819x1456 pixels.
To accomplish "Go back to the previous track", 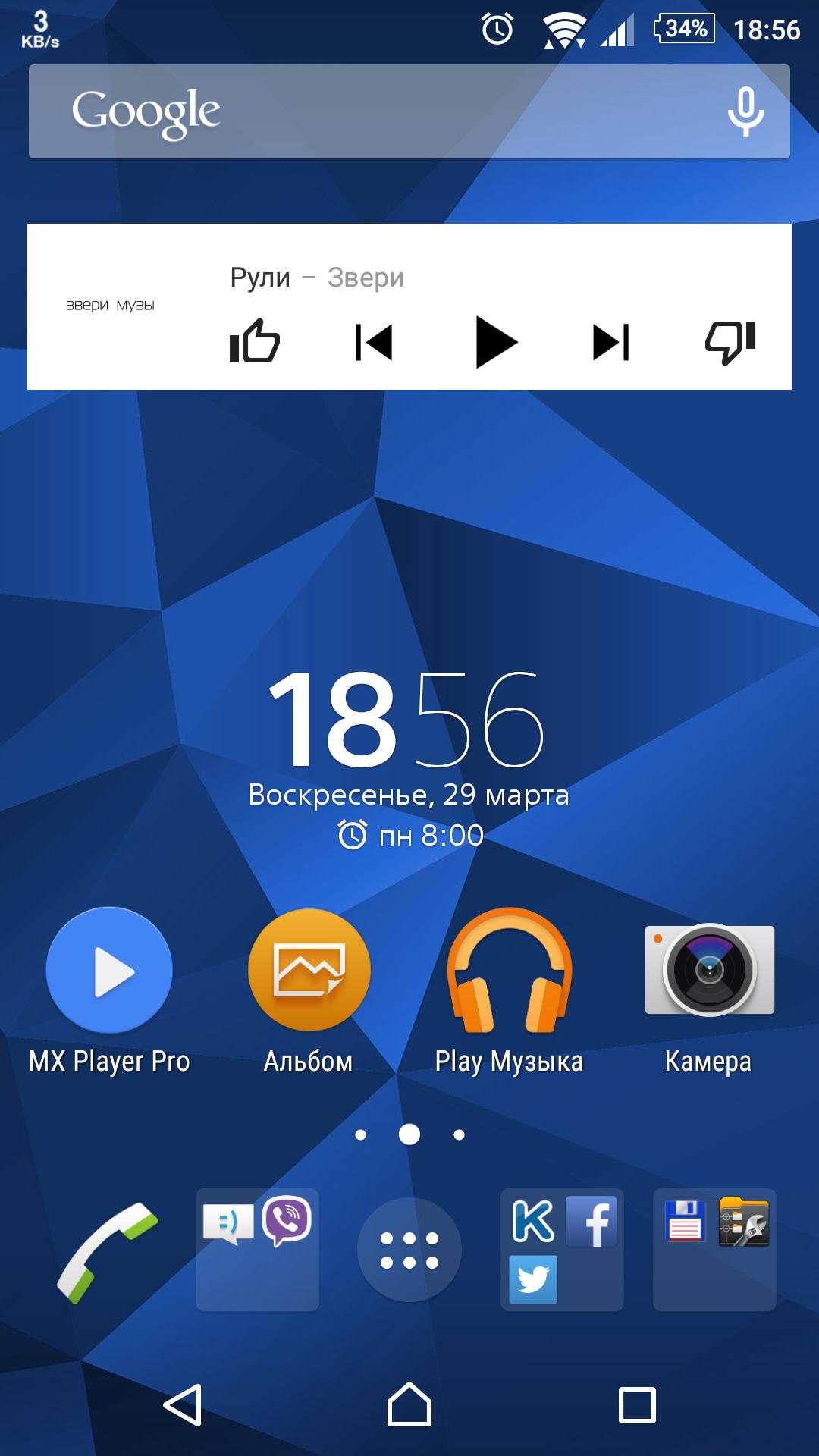I will 373,343.
